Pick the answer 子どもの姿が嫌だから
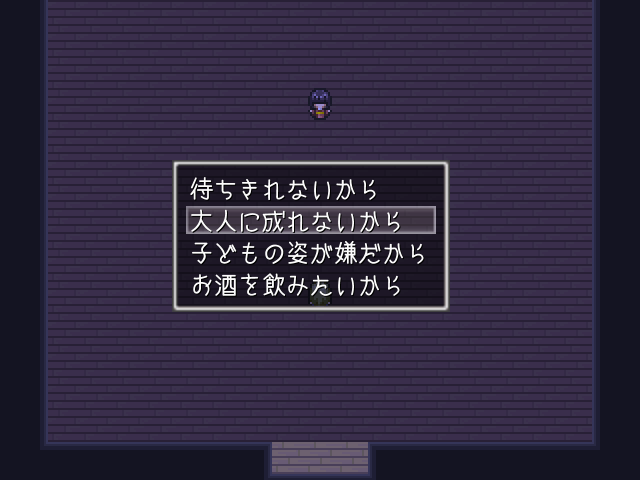This screenshot has width=640, height=480. click(x=308, y=252)
